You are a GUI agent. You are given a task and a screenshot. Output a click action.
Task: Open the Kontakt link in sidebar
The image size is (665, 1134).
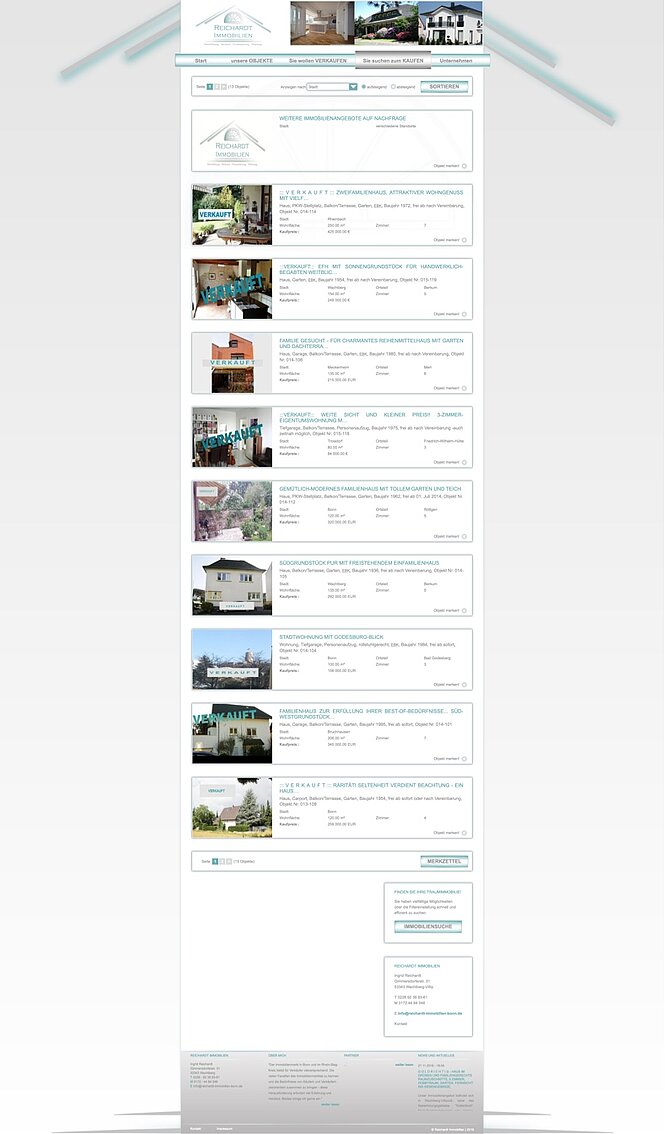tap(401, 1024)
